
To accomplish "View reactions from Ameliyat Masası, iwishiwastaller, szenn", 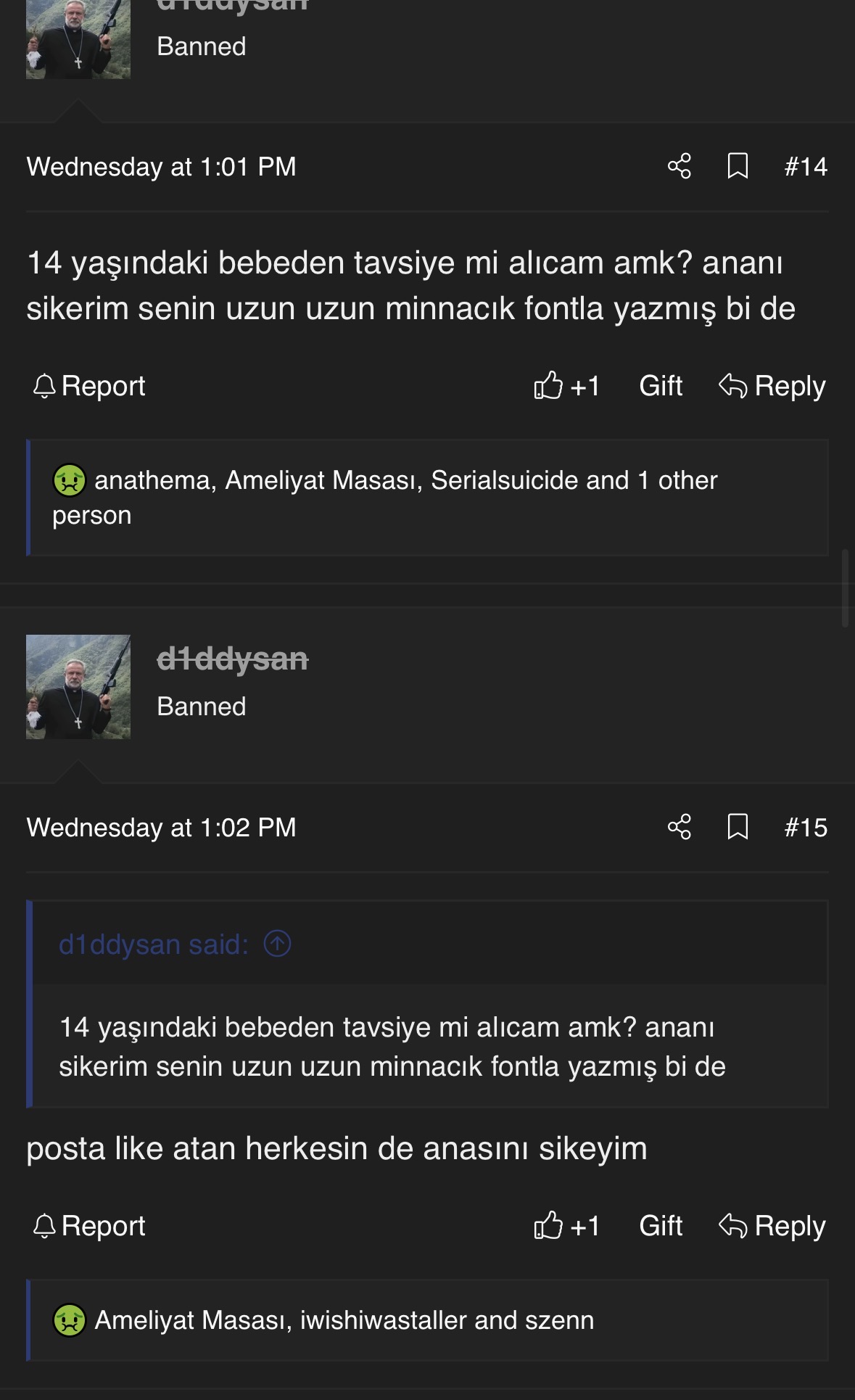I will click(x=344, y=1320).
